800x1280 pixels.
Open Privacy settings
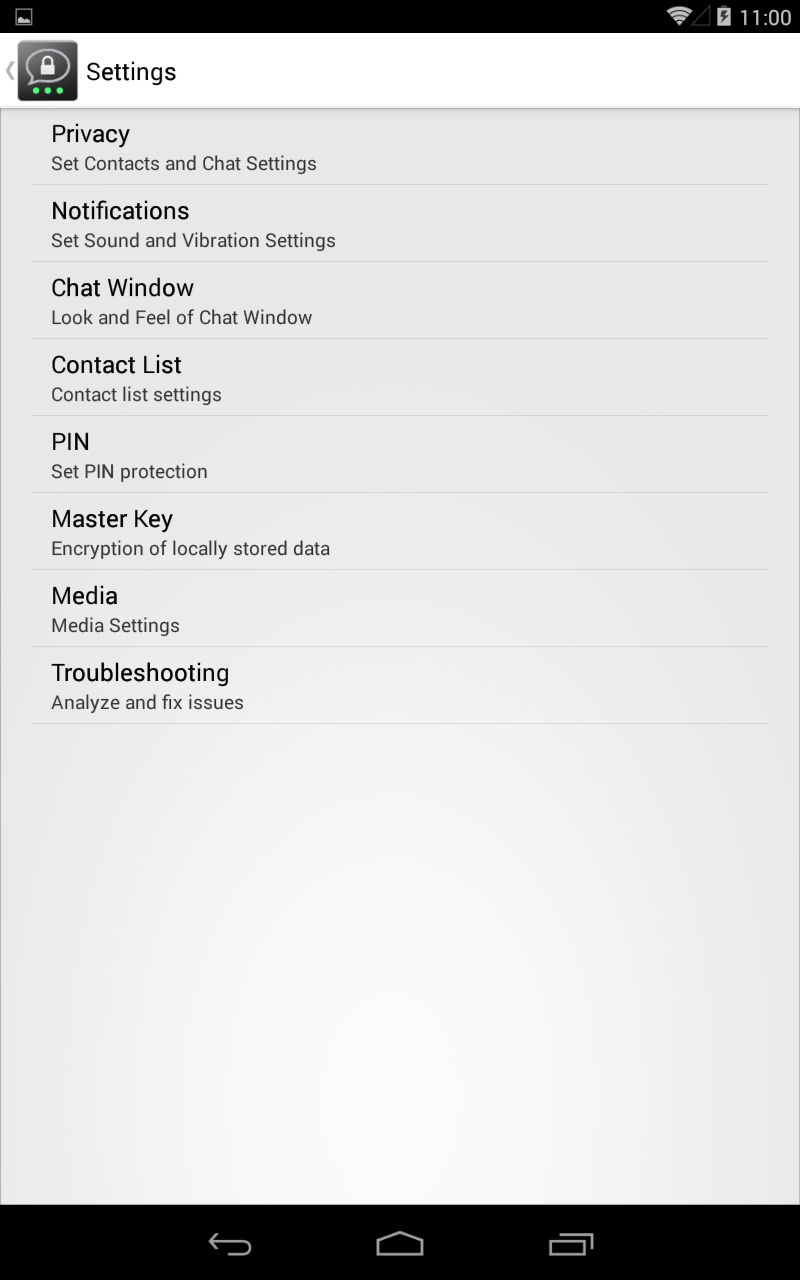coord(400,147)
